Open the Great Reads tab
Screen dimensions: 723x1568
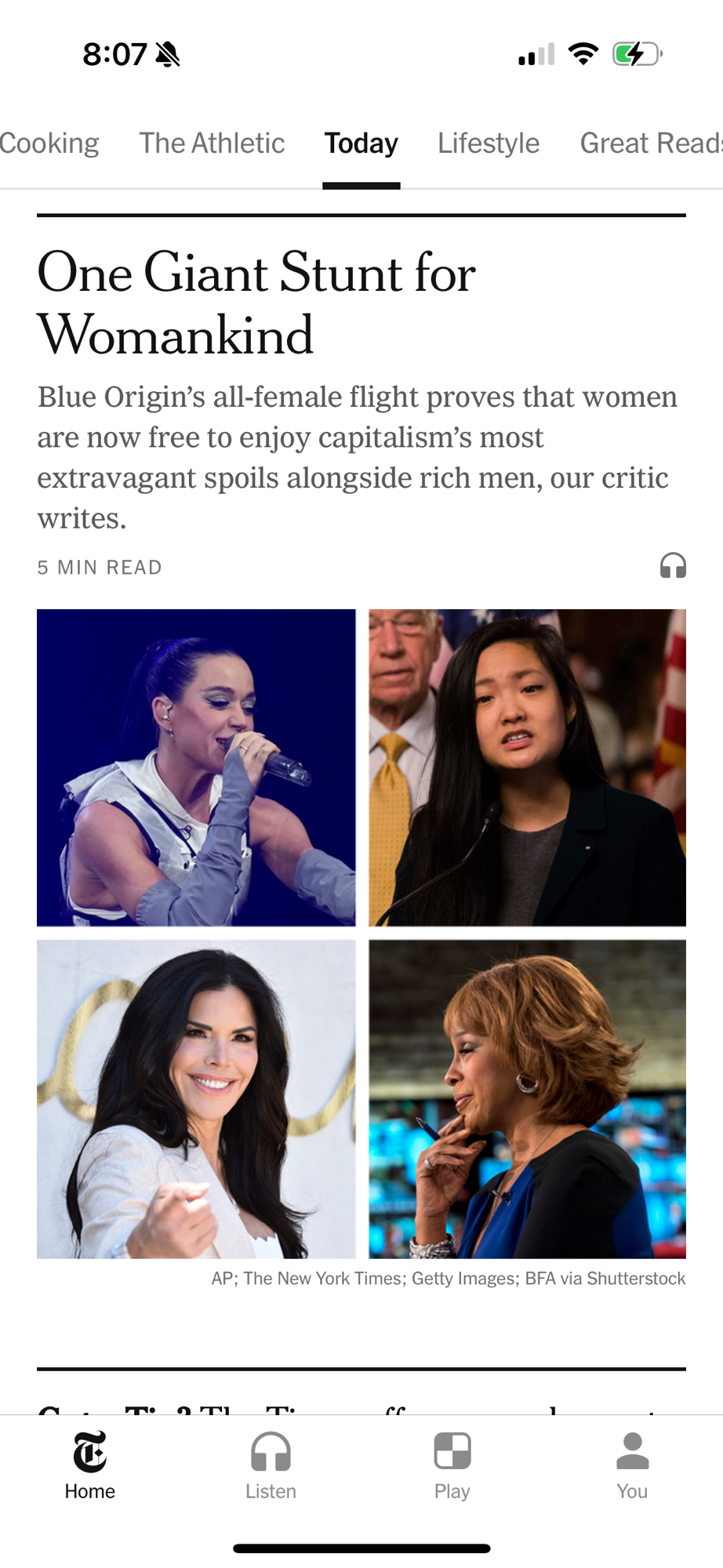(x=649, y=143)
